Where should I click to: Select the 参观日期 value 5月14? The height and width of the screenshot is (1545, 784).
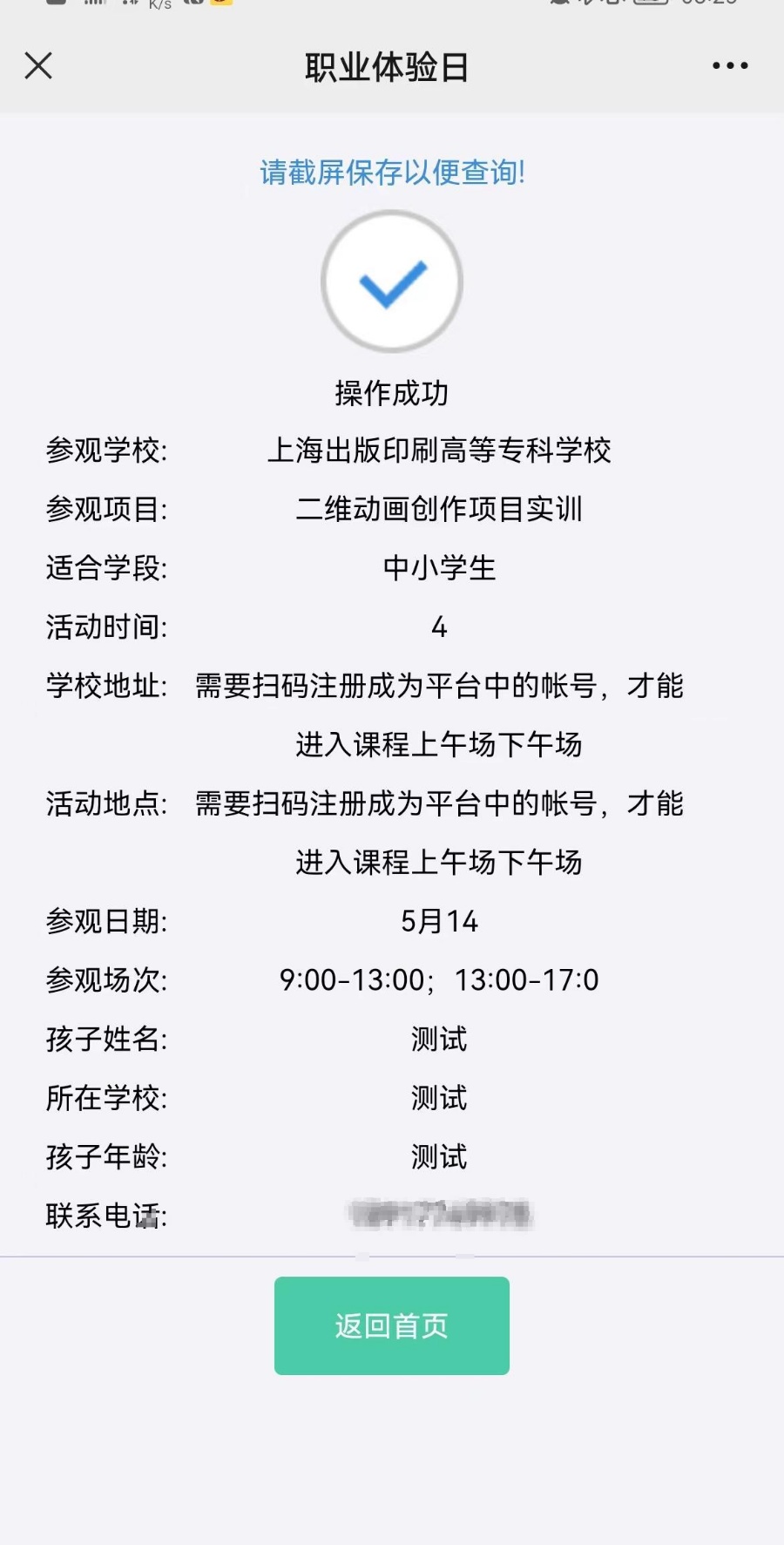point(440,920)
